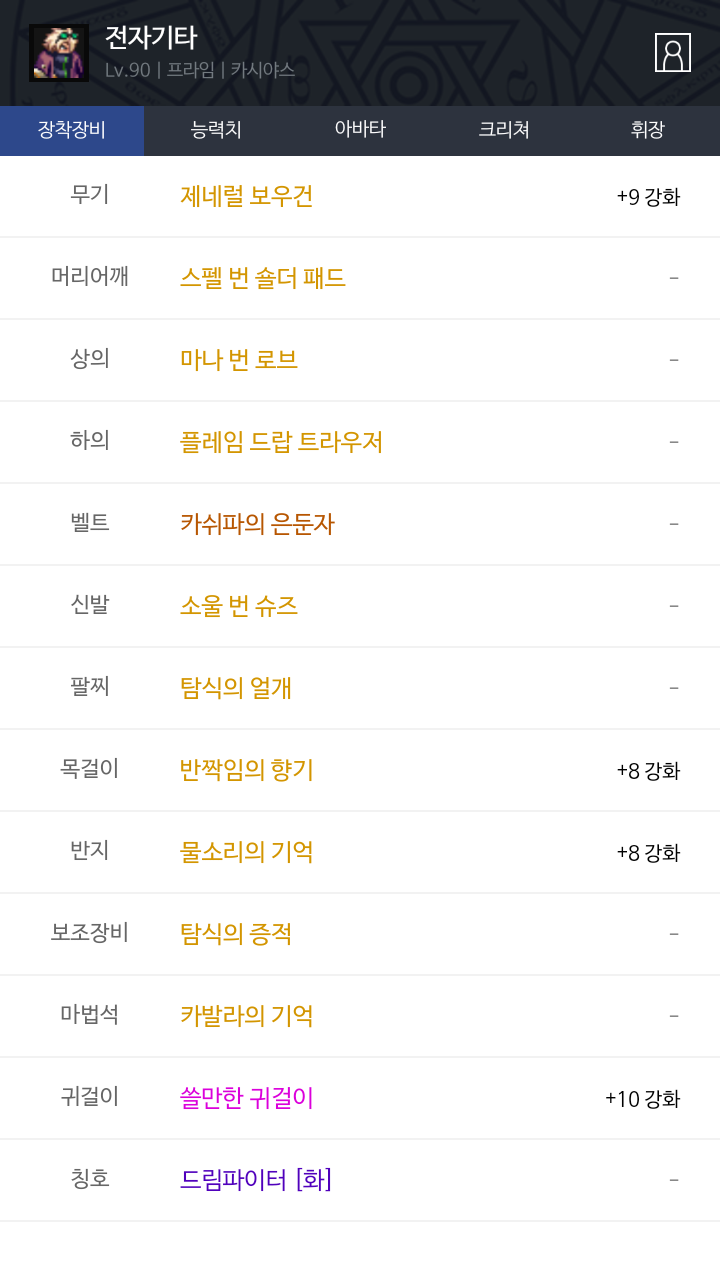
Task: Switch to the 크리쳐 tab
Action: pos(504,130)
